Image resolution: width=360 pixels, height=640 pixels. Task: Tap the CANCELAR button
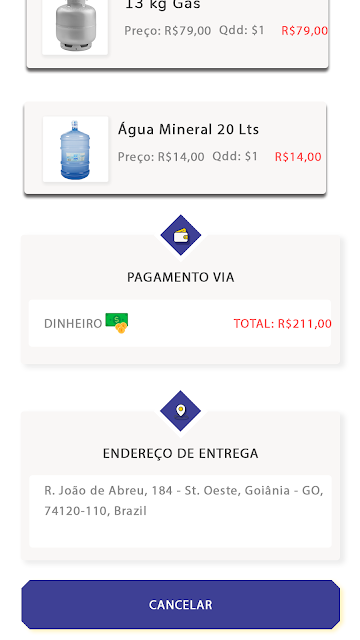[180, 604]
